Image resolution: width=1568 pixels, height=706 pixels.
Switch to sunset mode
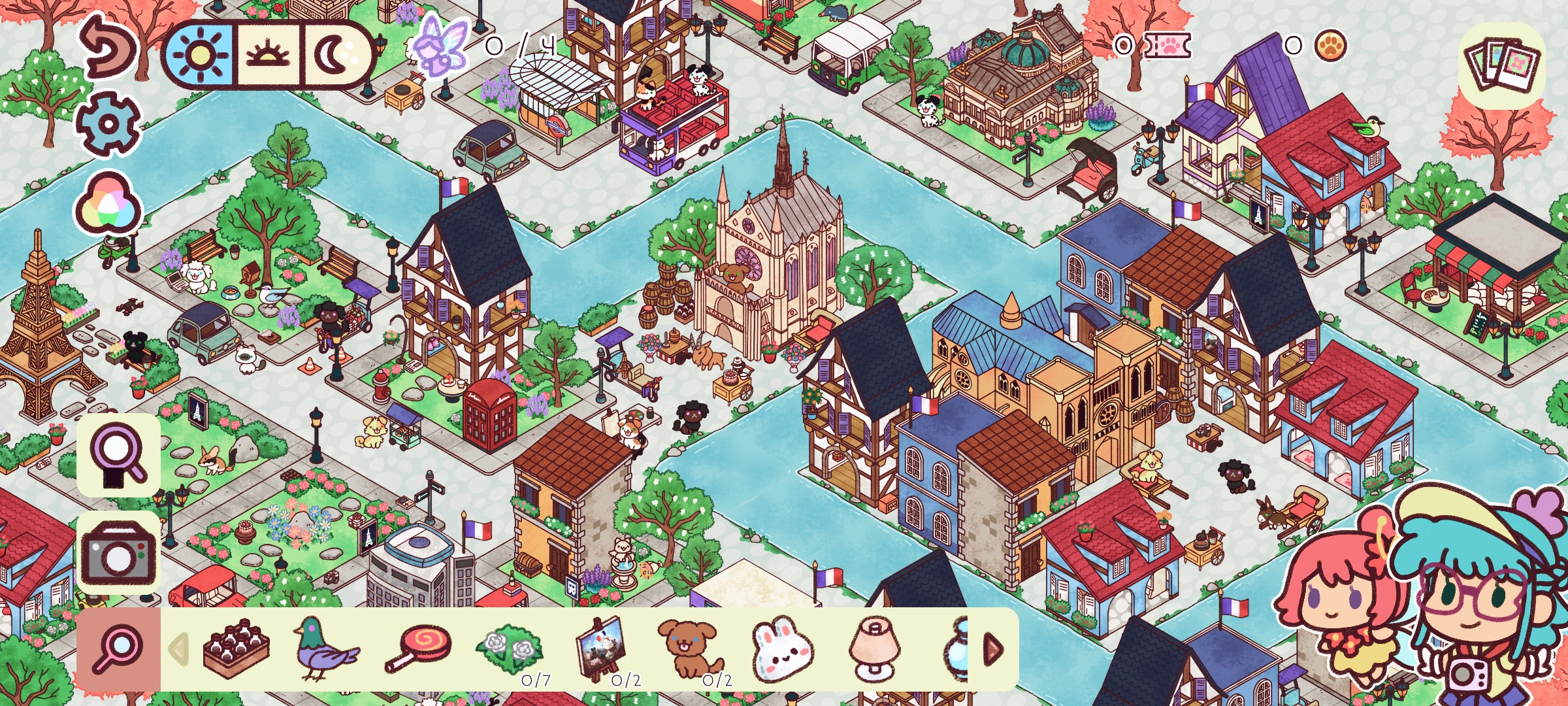268,55
